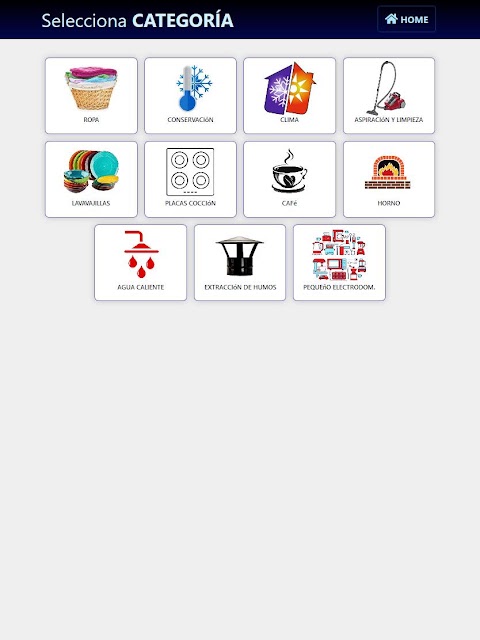480x640 pixels.
Task: Open the CAFÉ category tile
Action: tap(289, 179)
